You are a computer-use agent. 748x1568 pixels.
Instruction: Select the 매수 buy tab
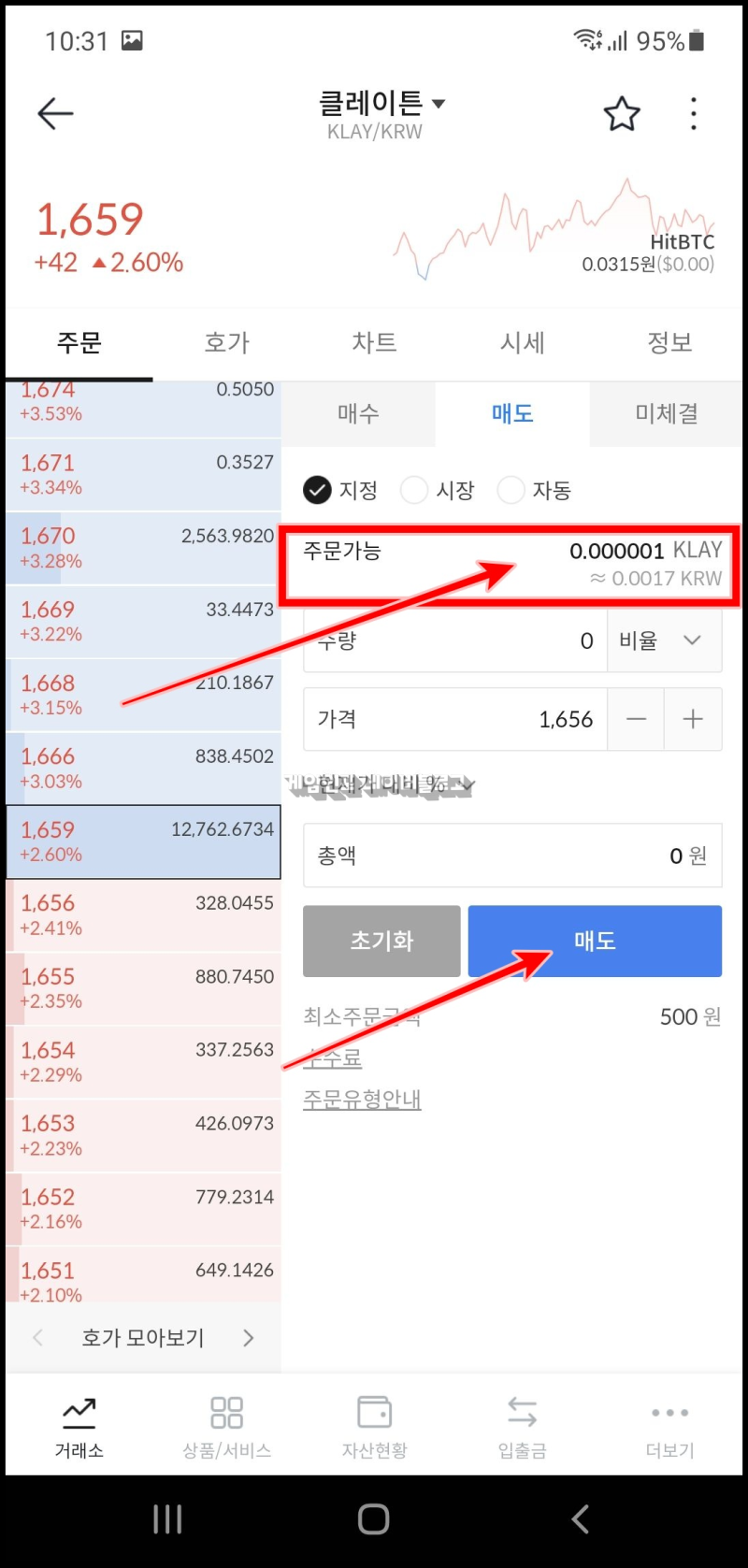[358, 413]
